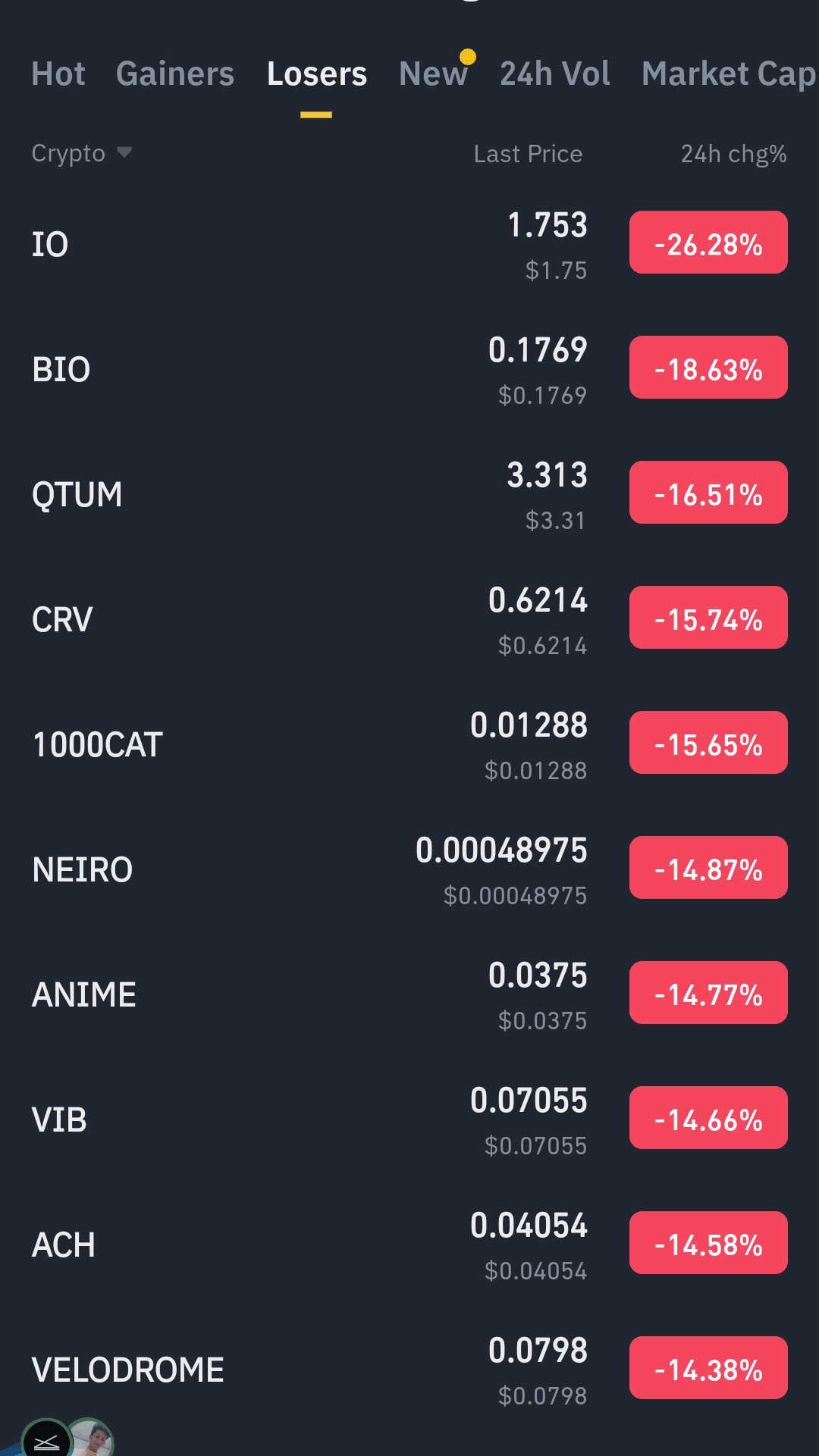Open the New tab
The width and height of the screenshot is (819, 1456).
433,74
